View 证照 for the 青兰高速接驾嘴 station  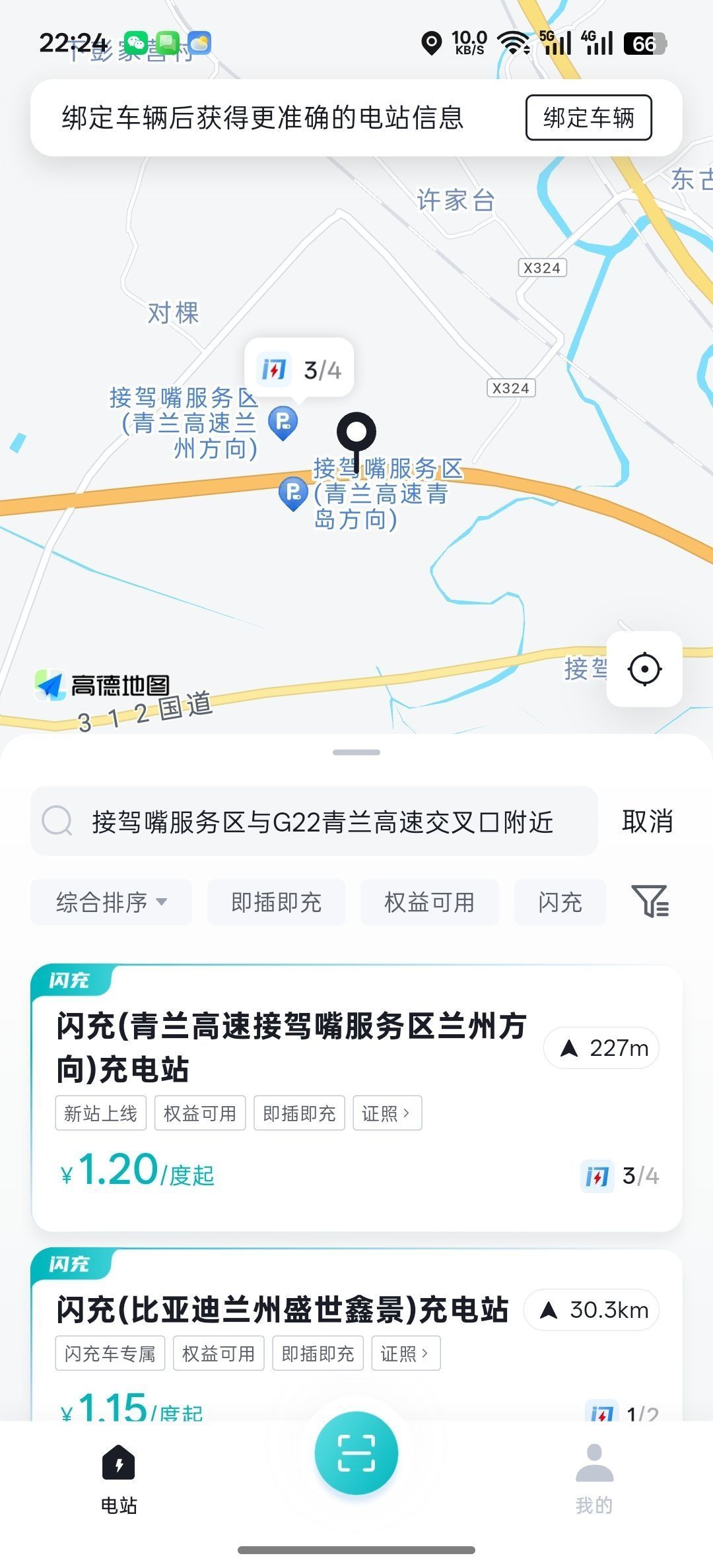[x=387, y=1113]
